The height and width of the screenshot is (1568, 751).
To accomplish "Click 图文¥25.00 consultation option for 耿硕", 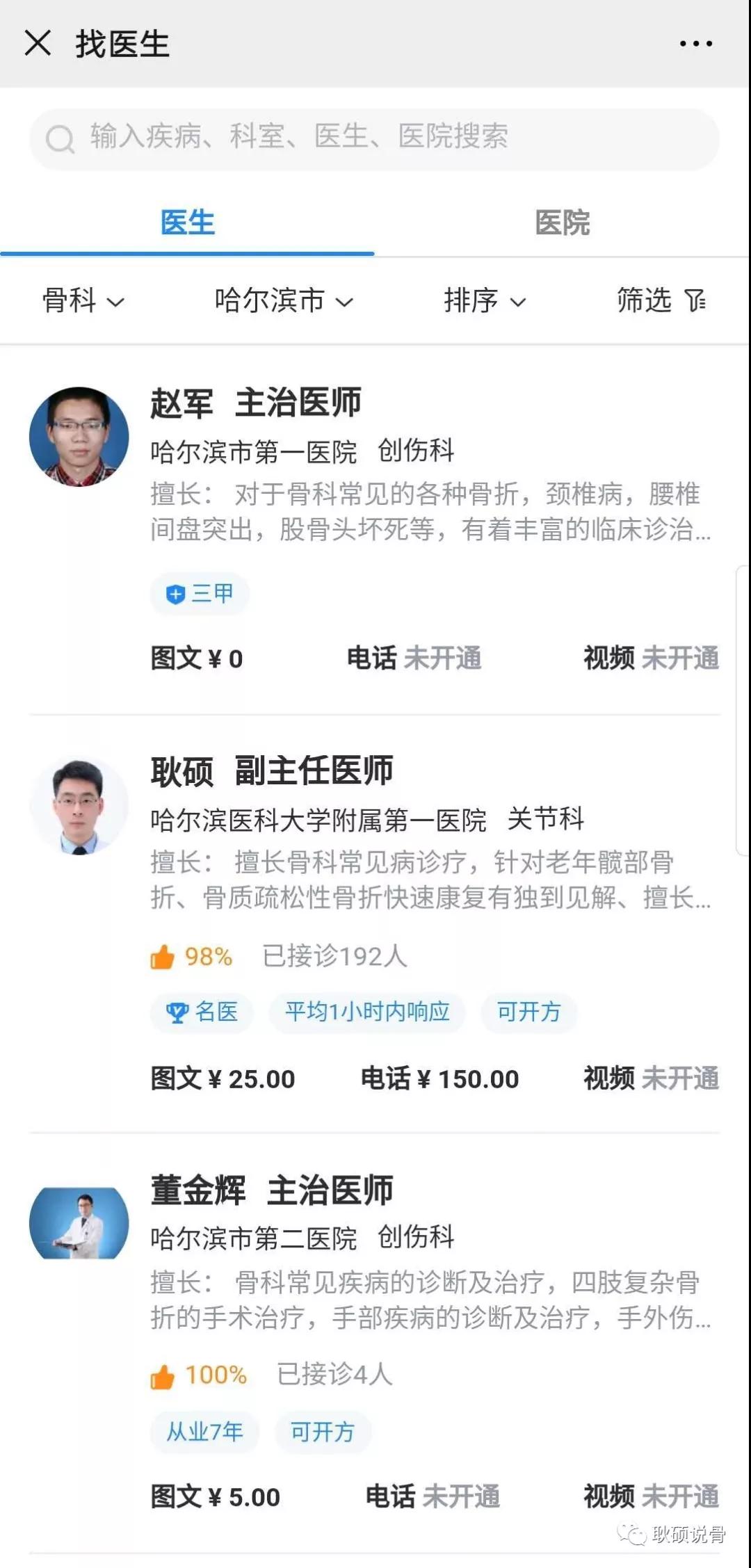I will (223, 1078).
